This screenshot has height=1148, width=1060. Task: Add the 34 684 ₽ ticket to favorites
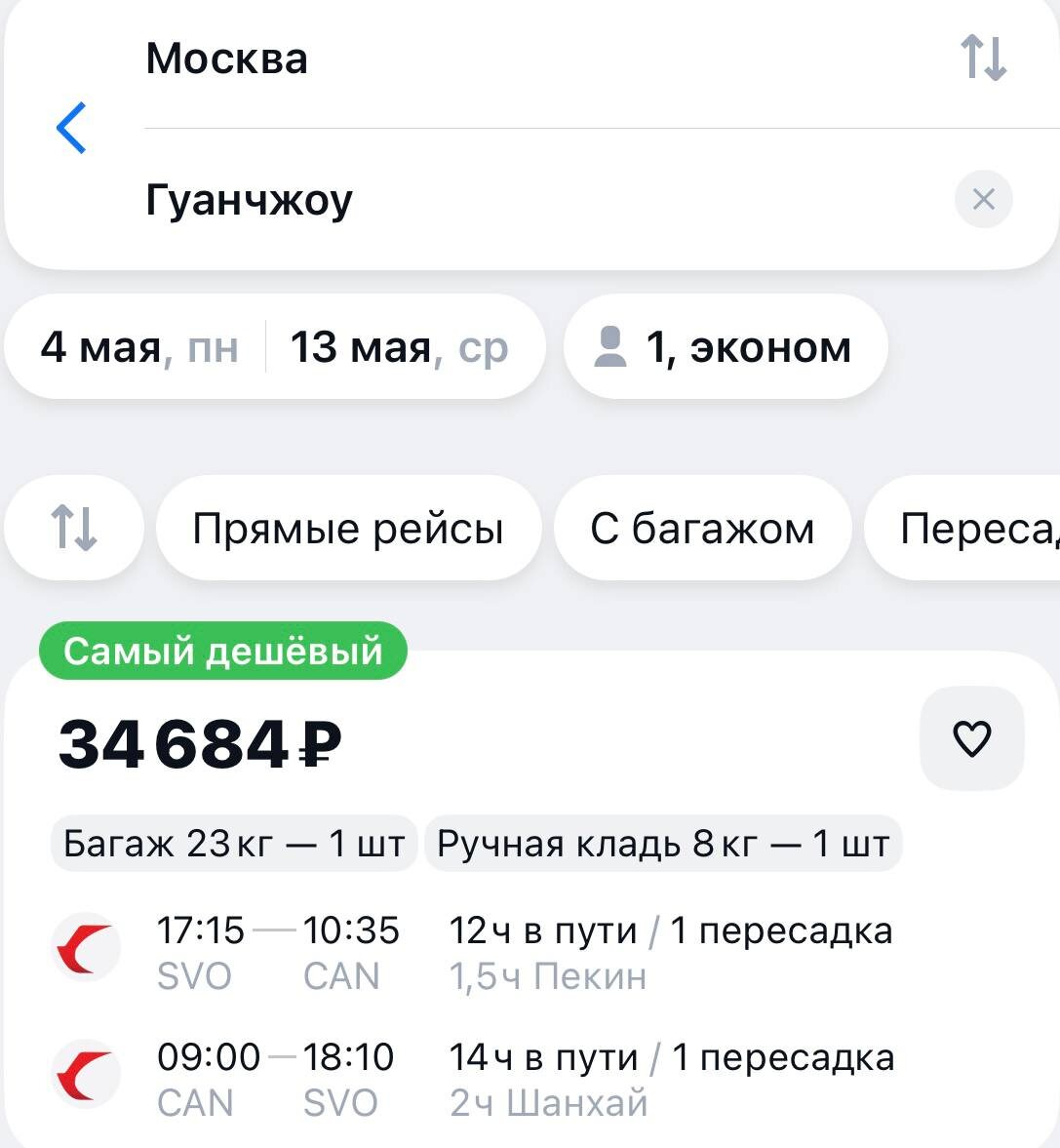(971, 738)
